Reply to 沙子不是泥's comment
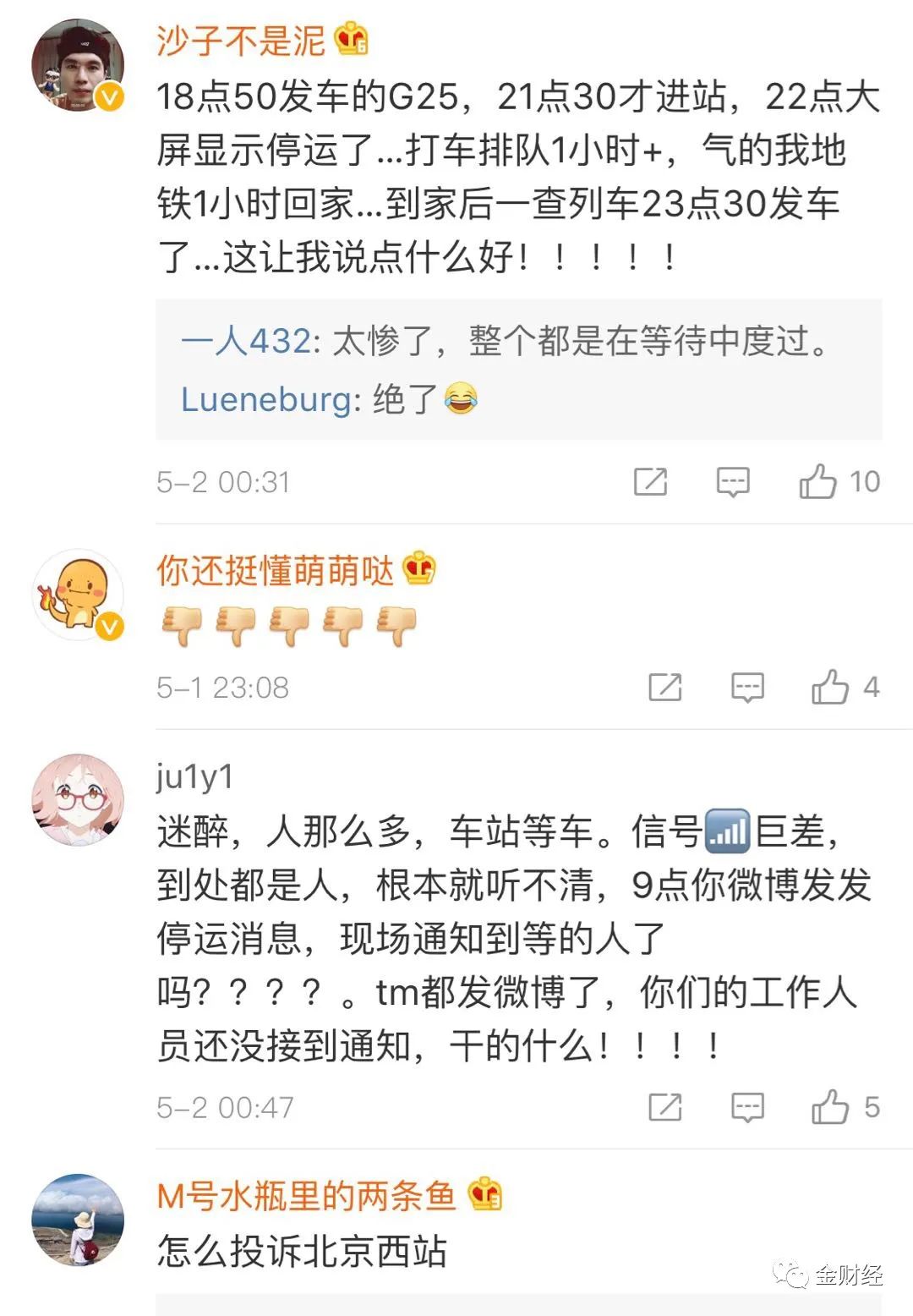The height and width of the screenshot is (1316, 913). (732, 482)
